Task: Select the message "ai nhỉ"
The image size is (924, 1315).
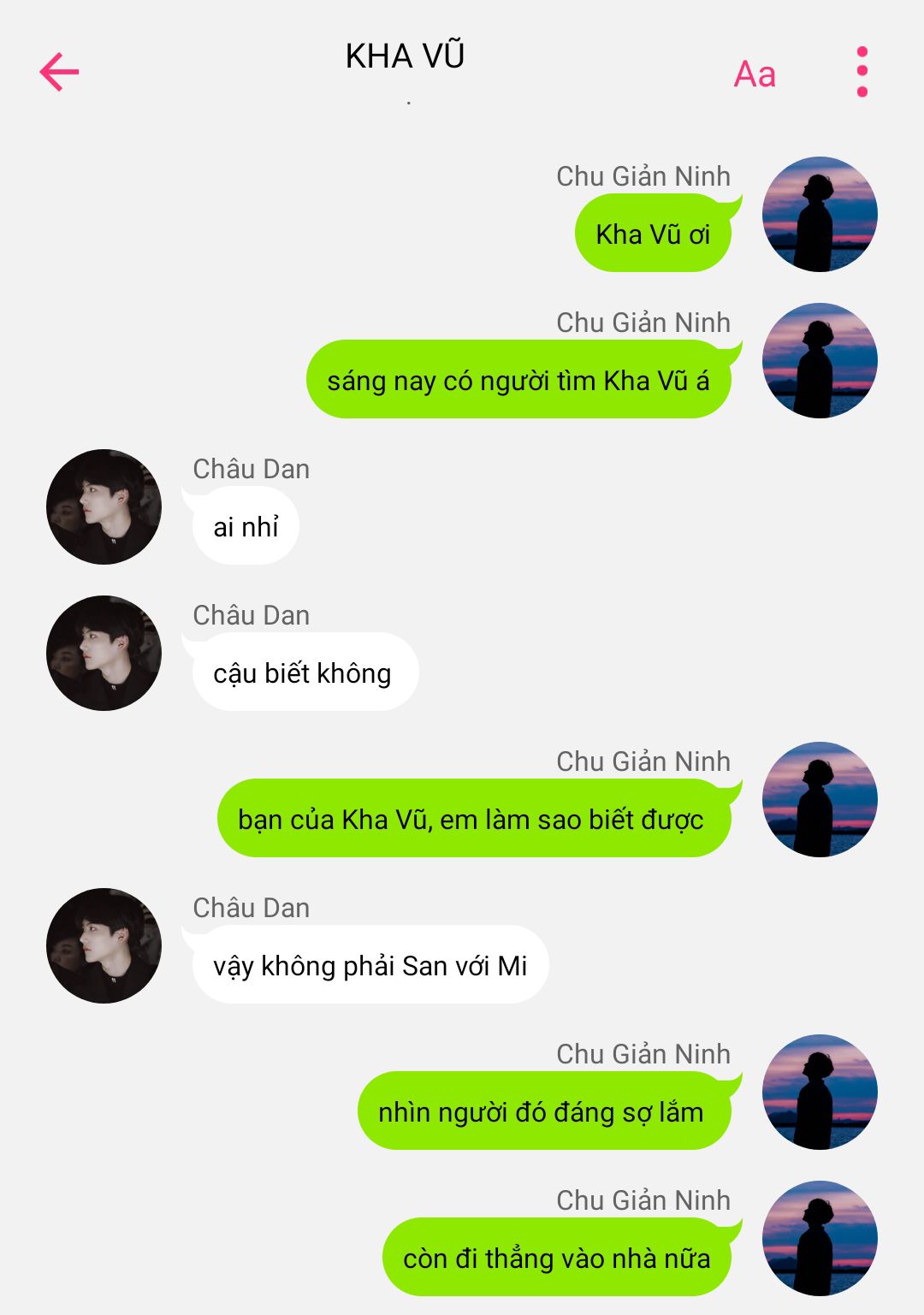Action: (x=246, y=526)
